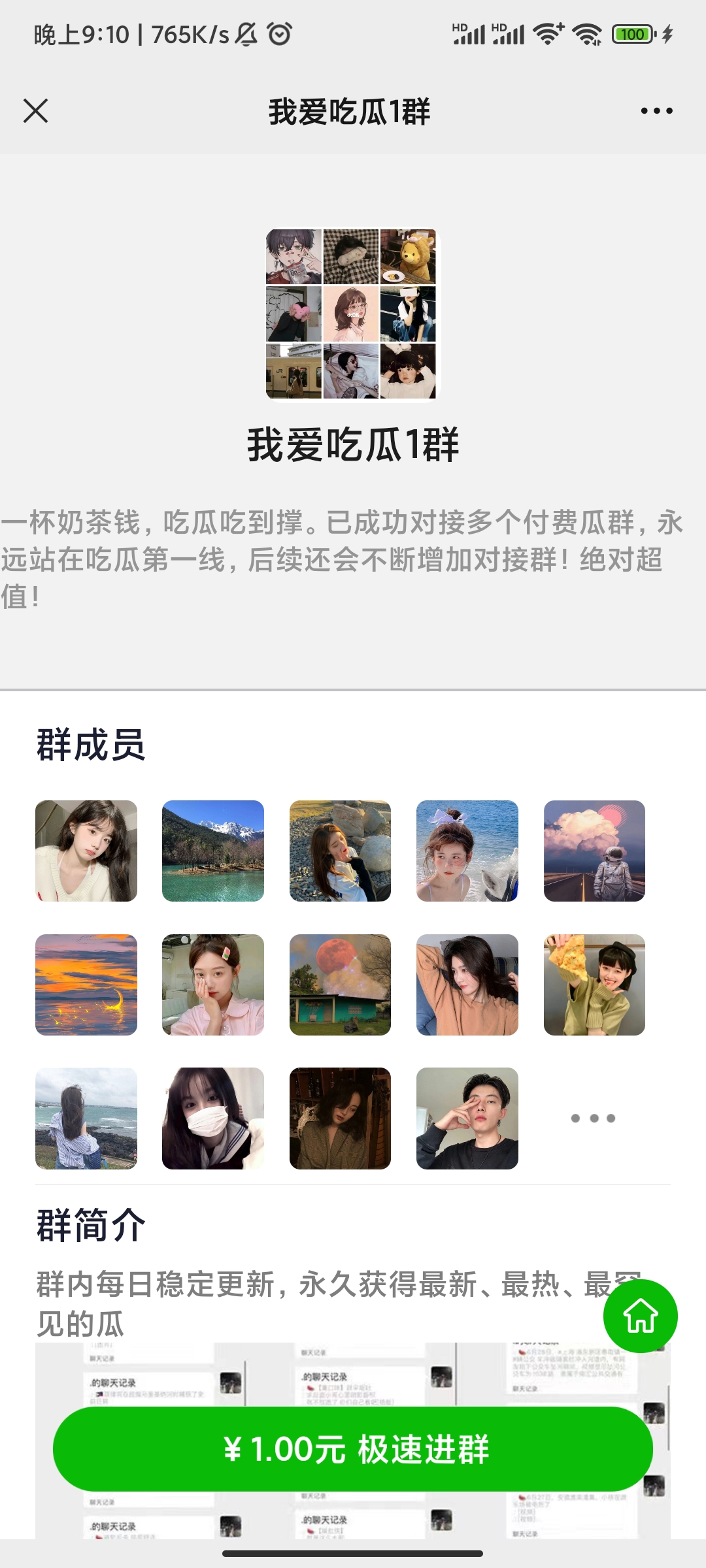Pay ¥1.00元 极速进群 to join group
706x1568 pixels.
353,1449
